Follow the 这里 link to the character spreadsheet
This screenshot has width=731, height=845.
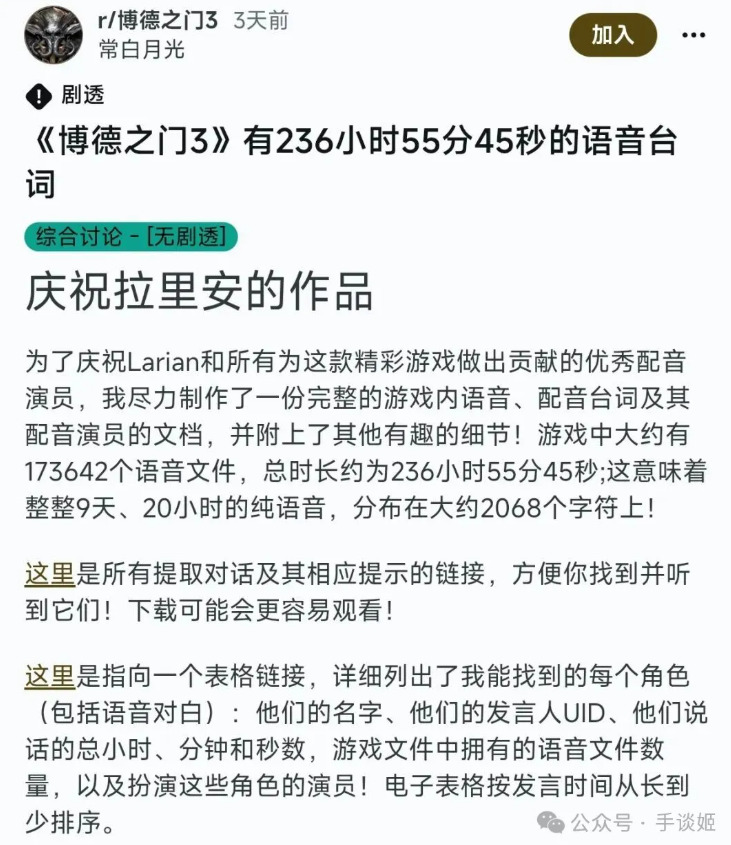[x=50, y=677]
